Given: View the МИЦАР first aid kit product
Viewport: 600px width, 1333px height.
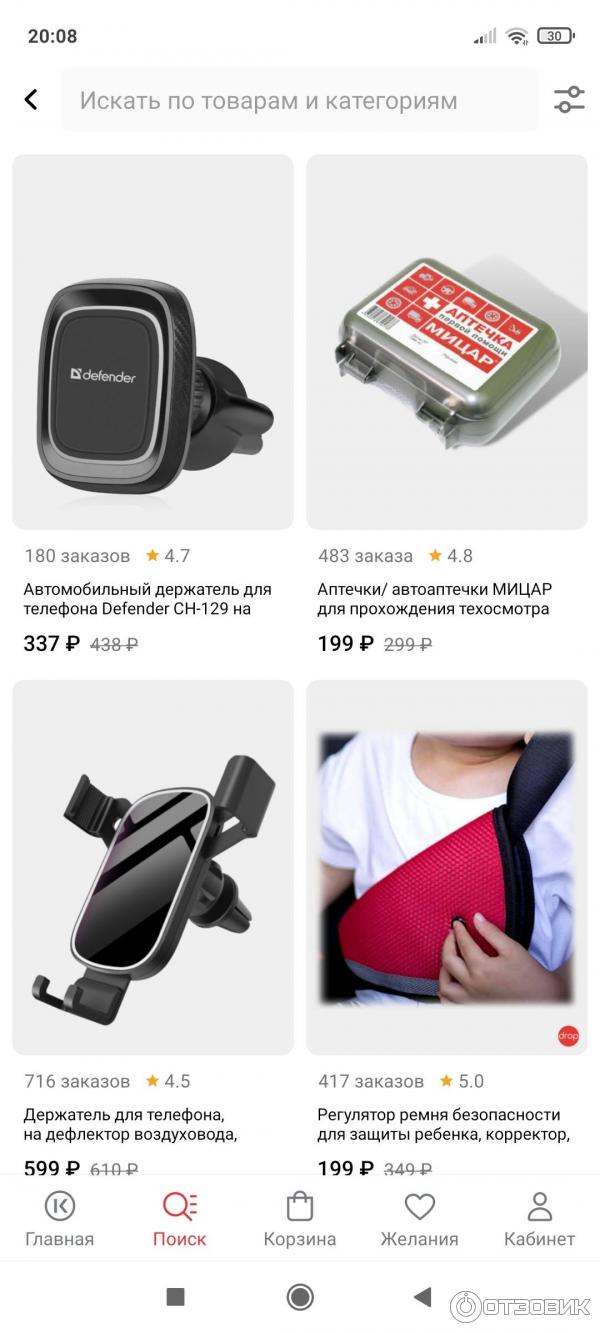Looking at the screenshot, I should click(x=447, y=343).
